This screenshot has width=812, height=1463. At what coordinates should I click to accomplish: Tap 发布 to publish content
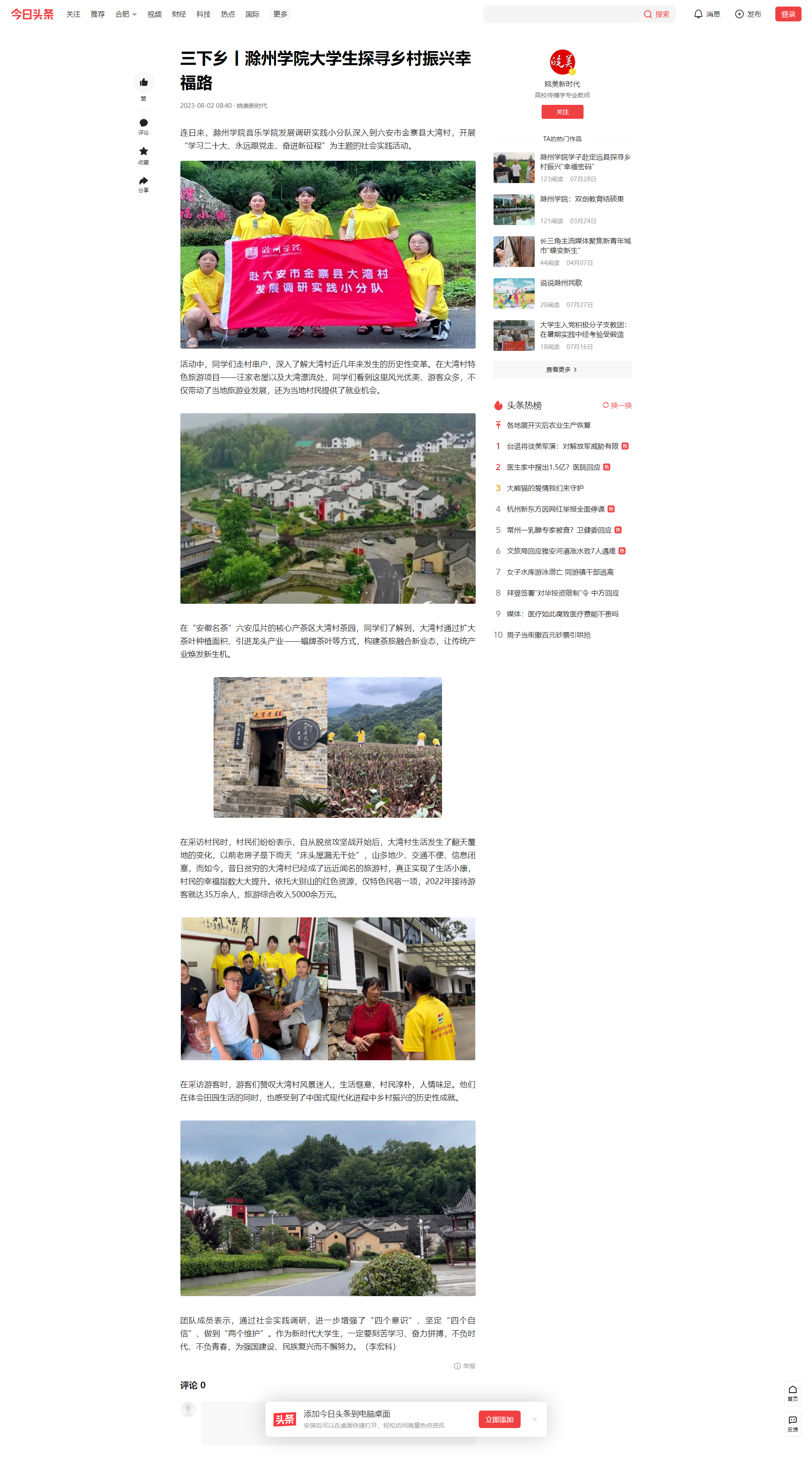748,14
